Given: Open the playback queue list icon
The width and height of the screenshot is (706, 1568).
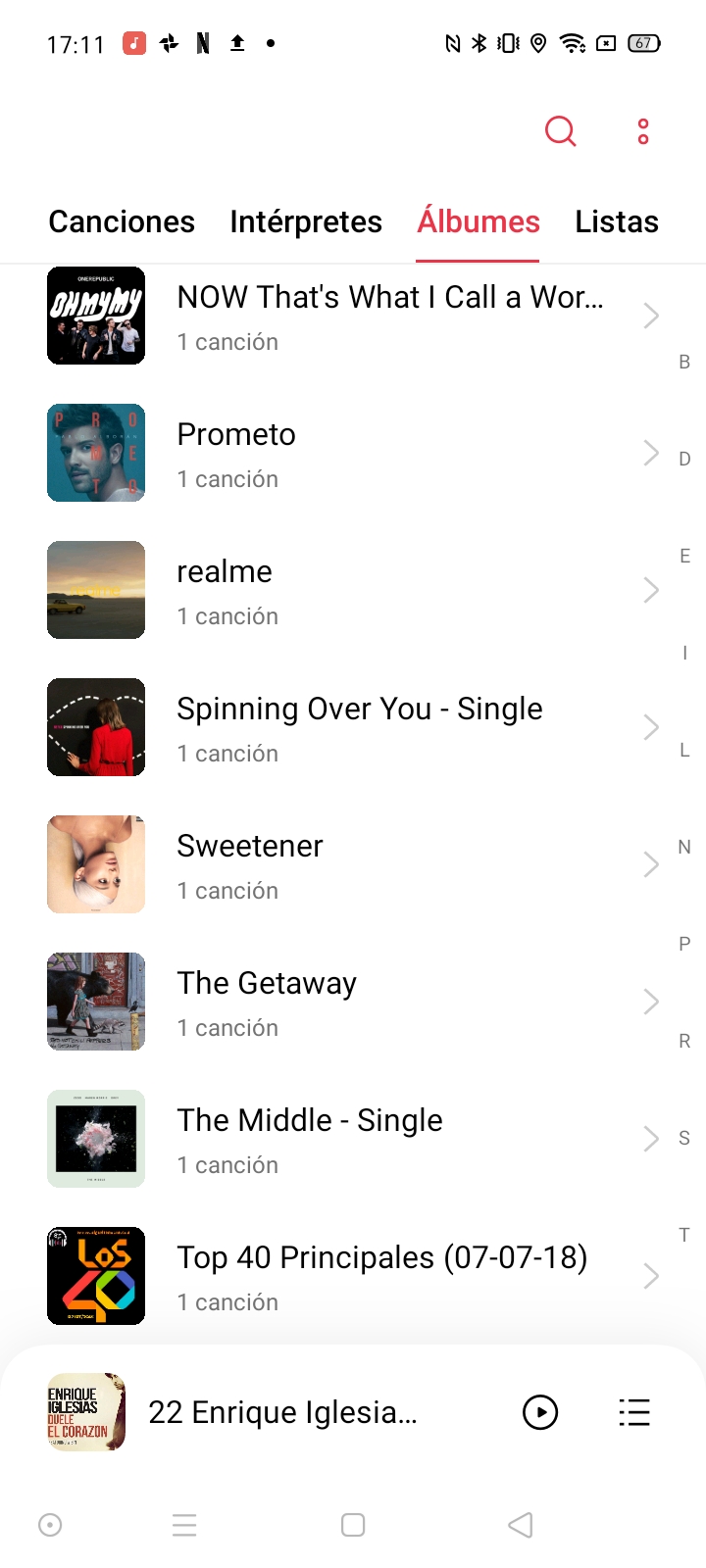Looking at the screenshot, I should click(634, 1412).
